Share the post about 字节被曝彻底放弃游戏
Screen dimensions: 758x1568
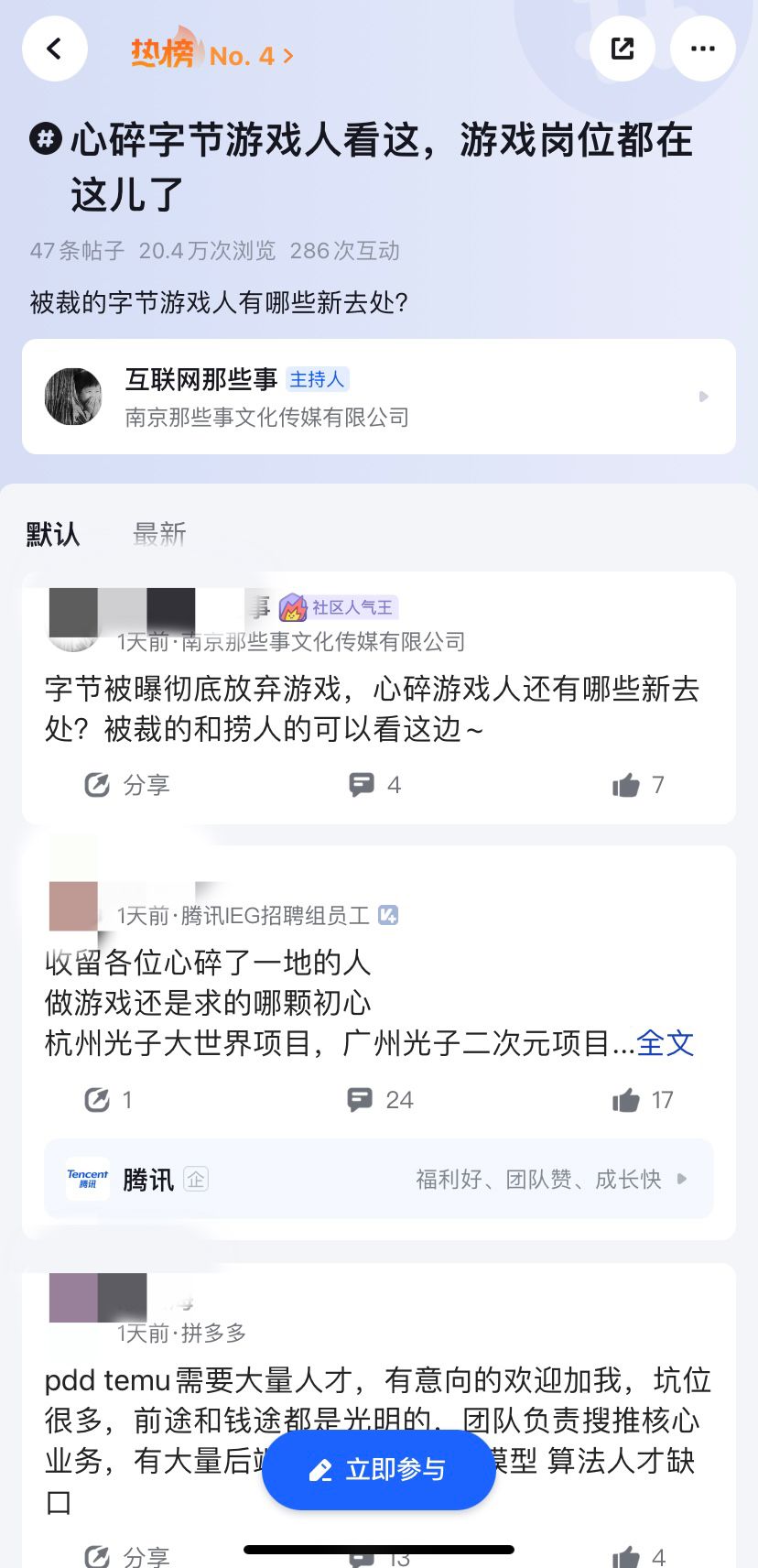point(127,785)
